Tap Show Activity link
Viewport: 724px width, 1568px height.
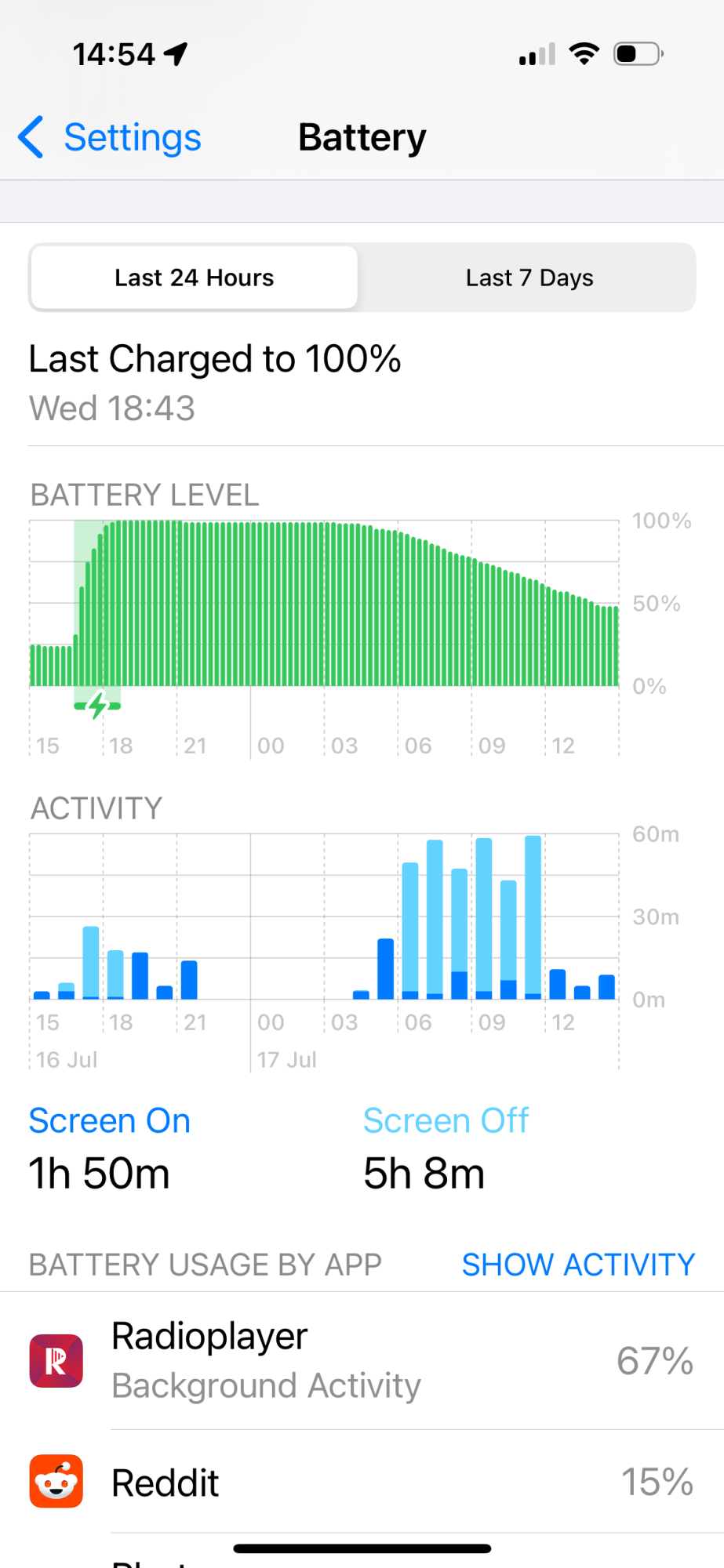pyautogui.click(x=578, y=1265)
